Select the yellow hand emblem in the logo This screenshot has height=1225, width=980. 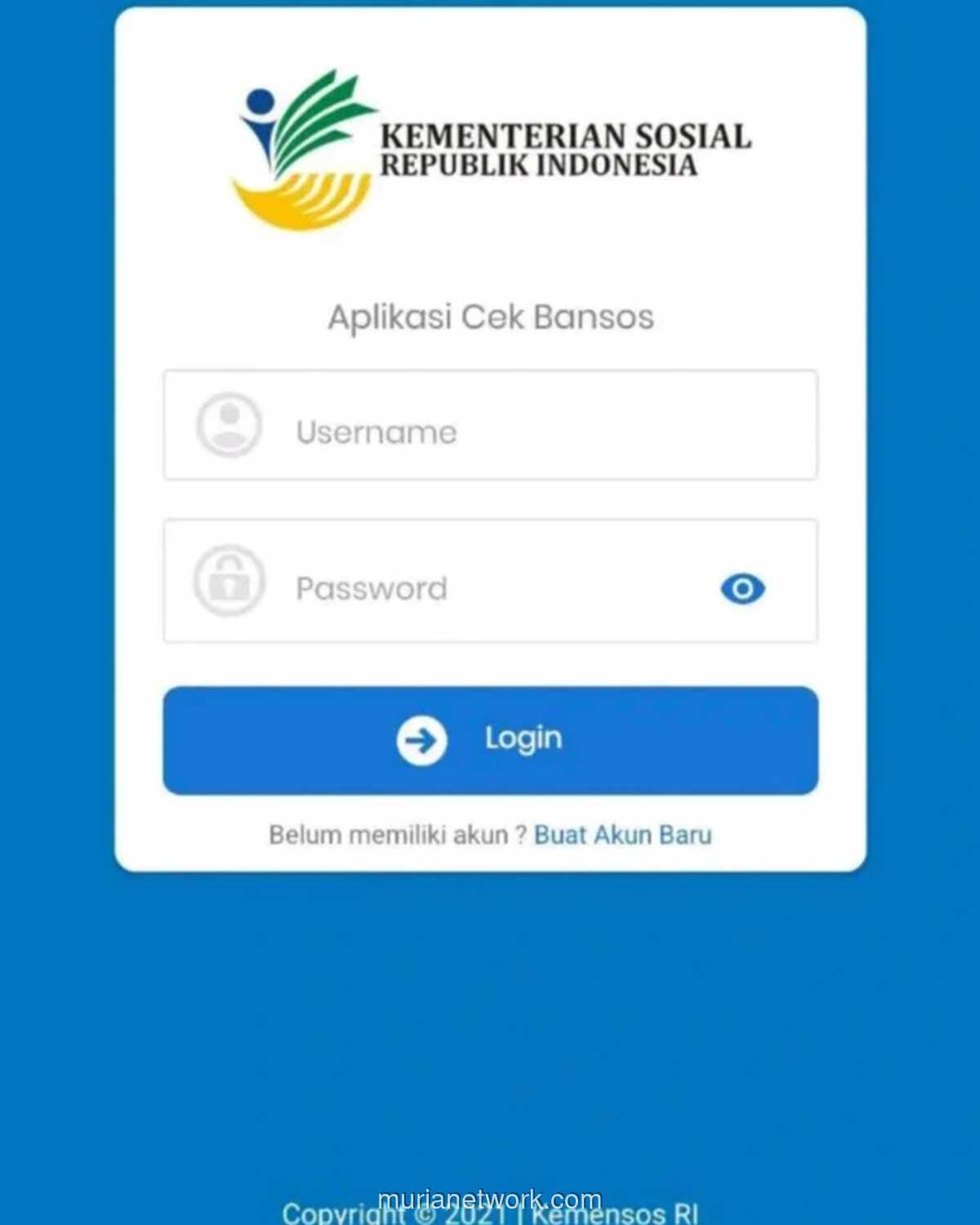click(298, 200)
